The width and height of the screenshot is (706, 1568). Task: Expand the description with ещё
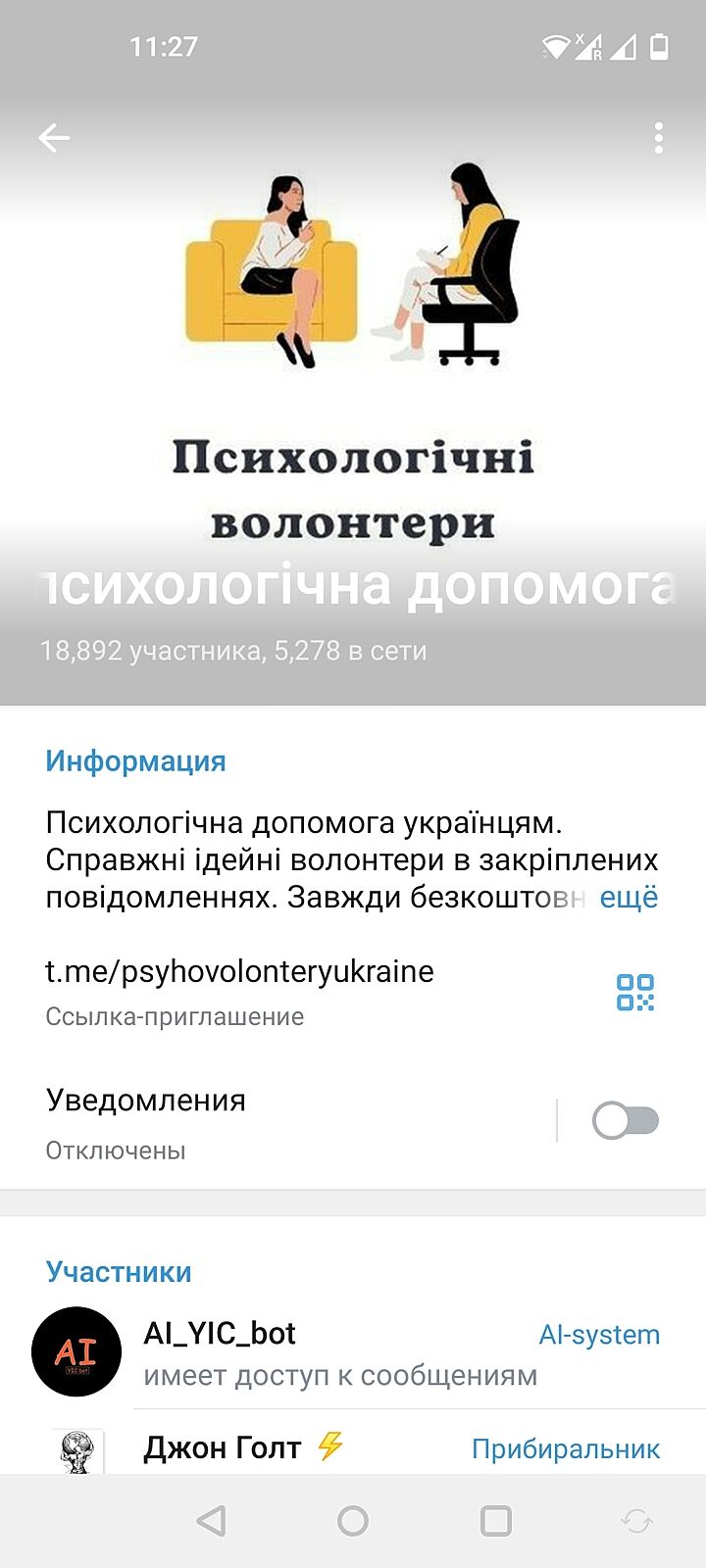(x=629, y=897)
